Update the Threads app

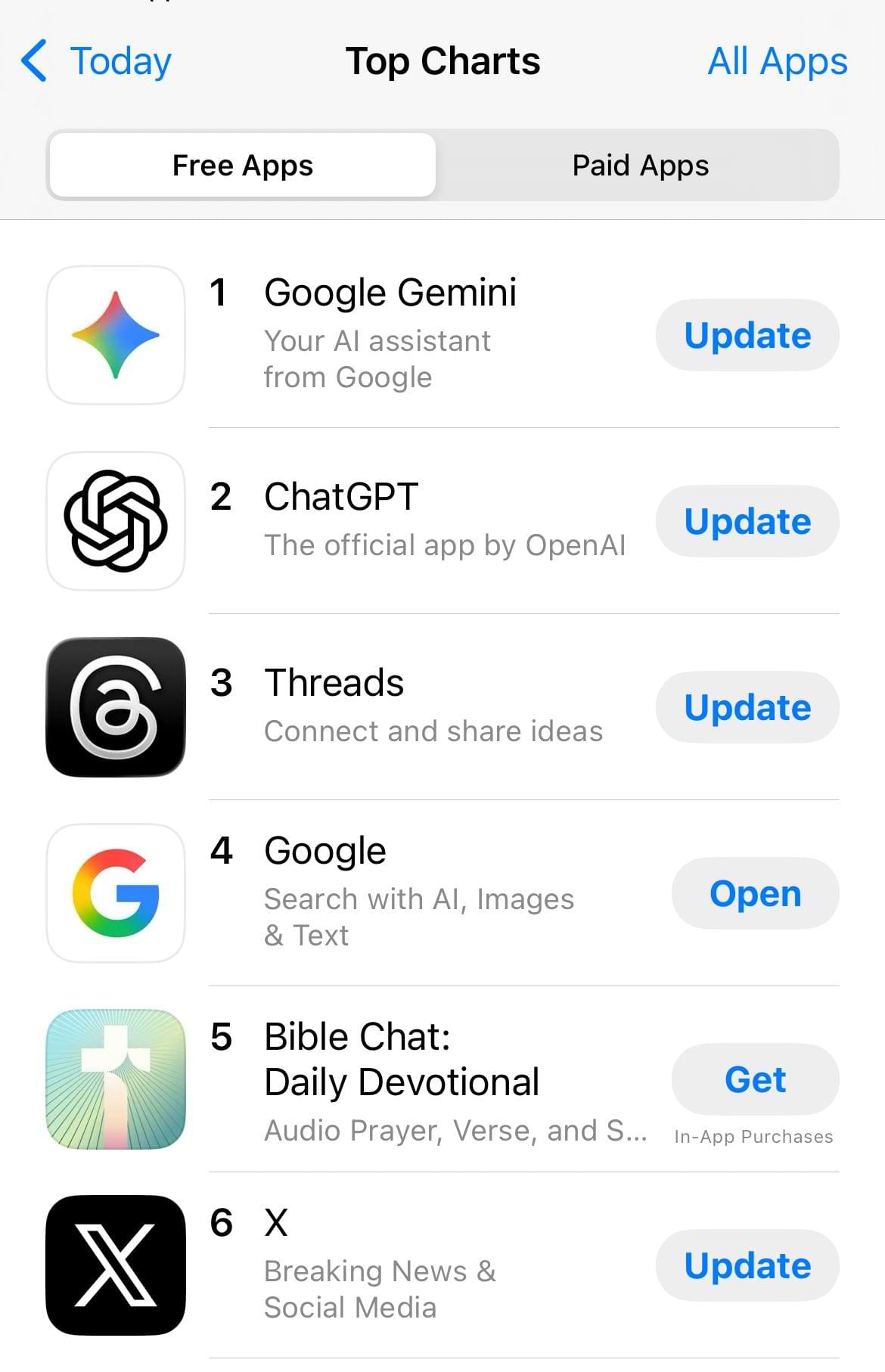747,707
